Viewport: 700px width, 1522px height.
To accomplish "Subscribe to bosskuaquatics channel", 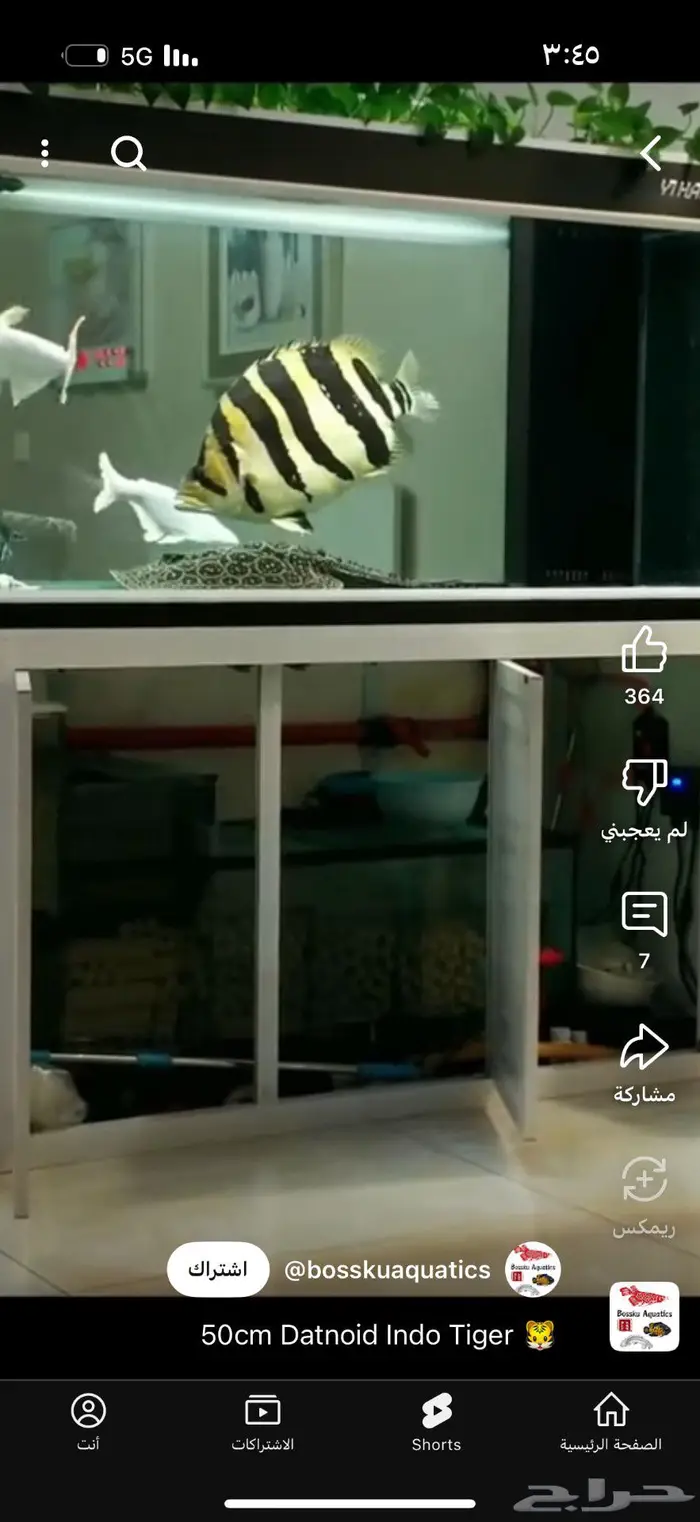I will (x=218, y=1269).
